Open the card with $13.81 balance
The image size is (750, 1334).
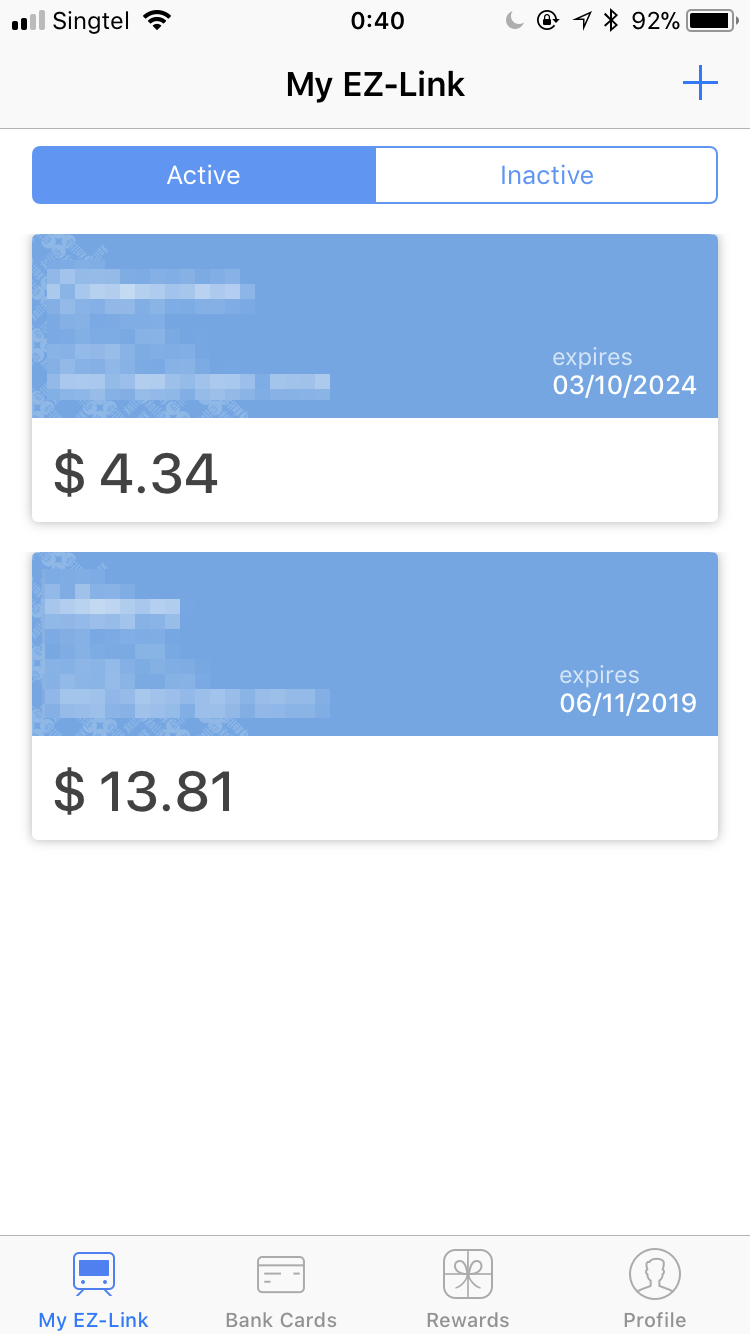click(x=375, y=696)
